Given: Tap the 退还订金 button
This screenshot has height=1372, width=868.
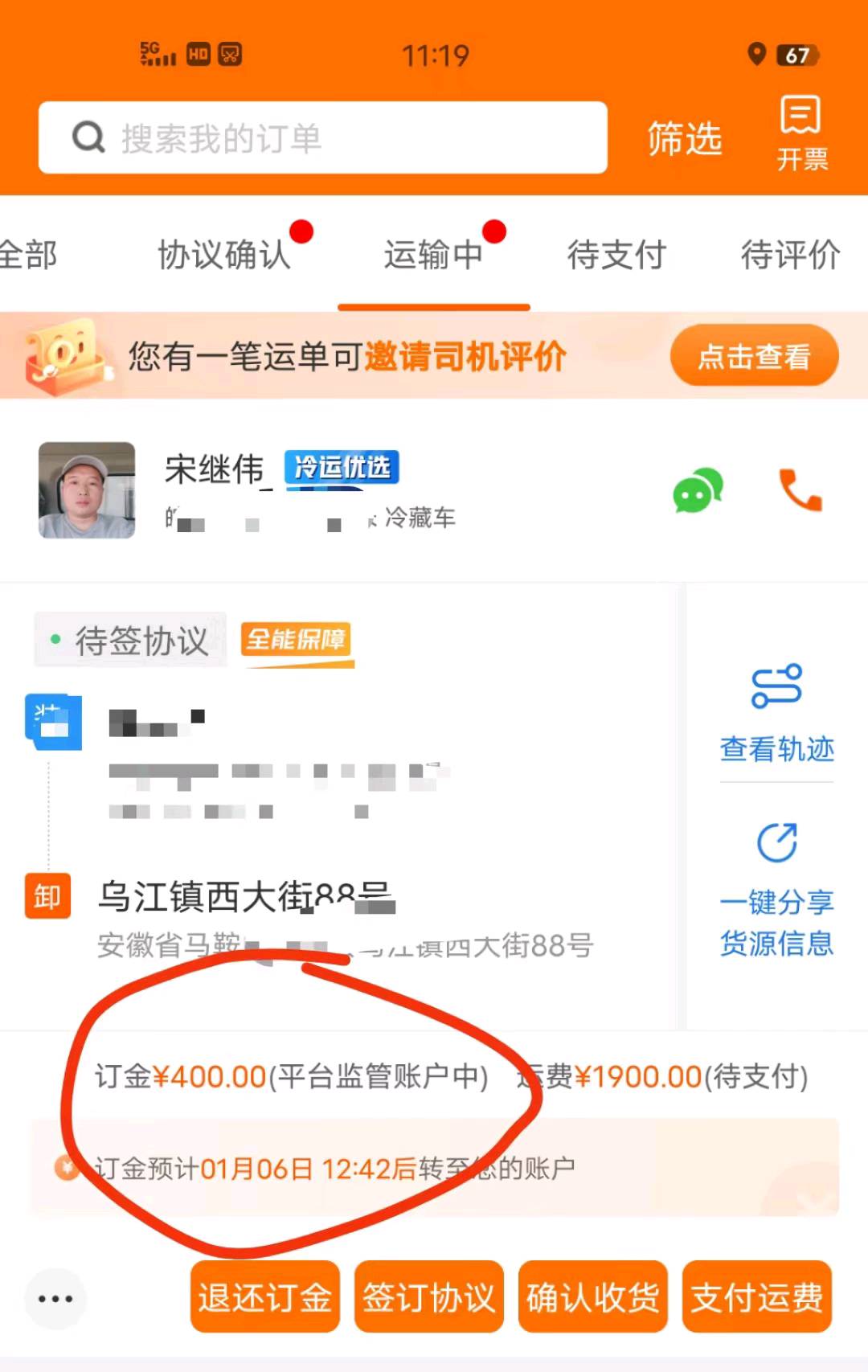Looking at the screenshot, I should 265,1297.
